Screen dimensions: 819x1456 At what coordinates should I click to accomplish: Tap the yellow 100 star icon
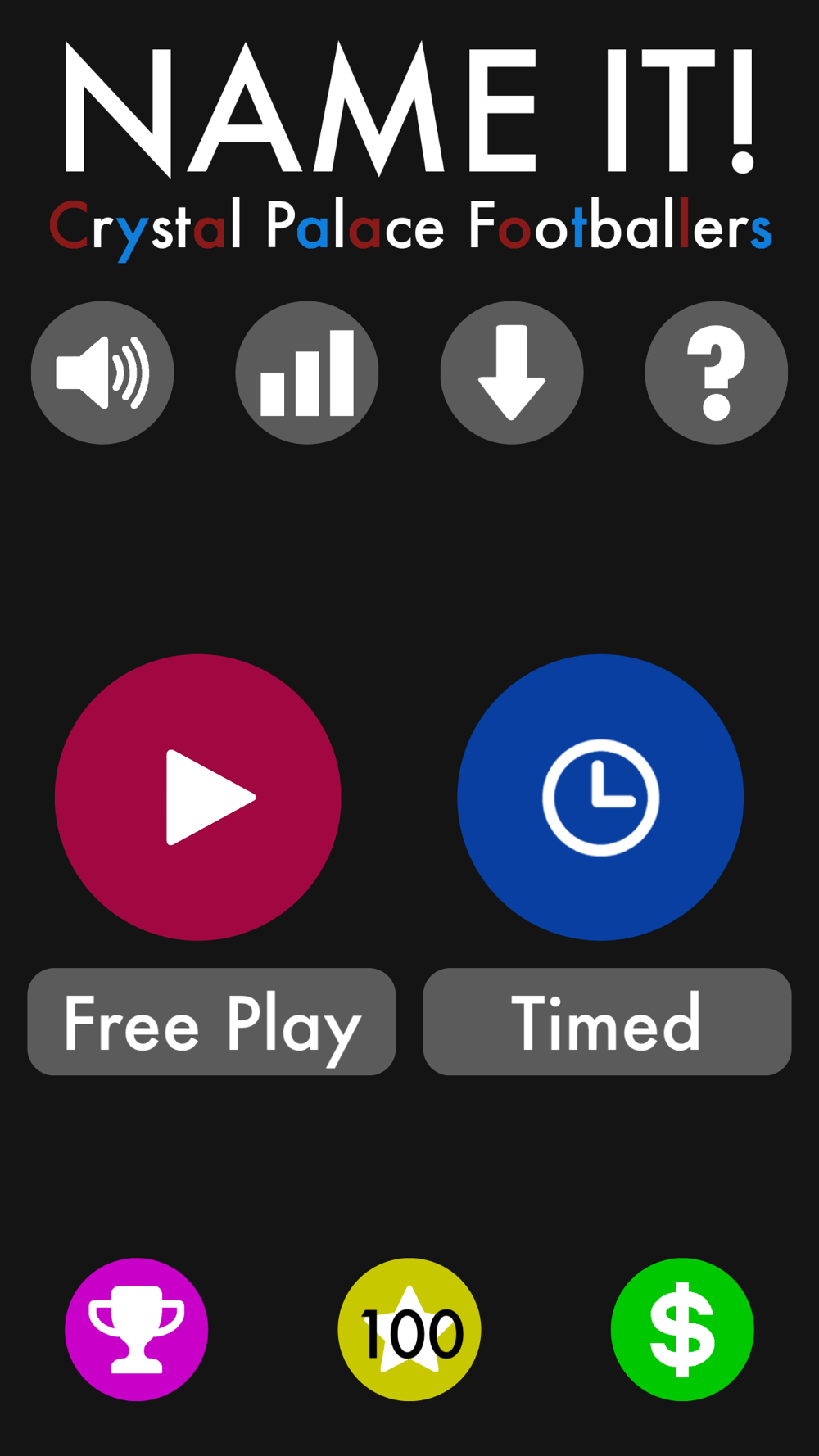pyautogui.click(x=409, y=1329)
